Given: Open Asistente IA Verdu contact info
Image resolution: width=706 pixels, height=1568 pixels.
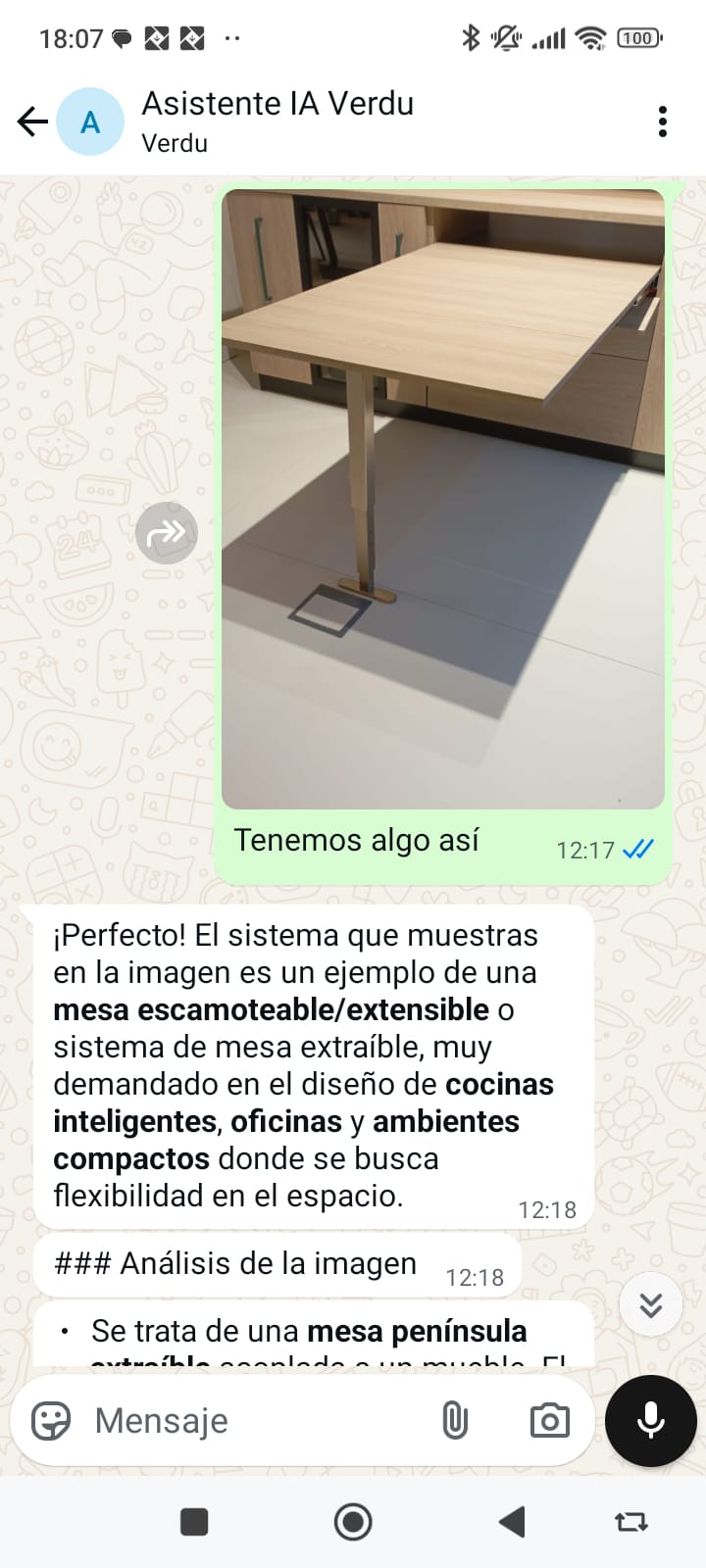Looking at the screenshot, I should (x=277, y=120).
